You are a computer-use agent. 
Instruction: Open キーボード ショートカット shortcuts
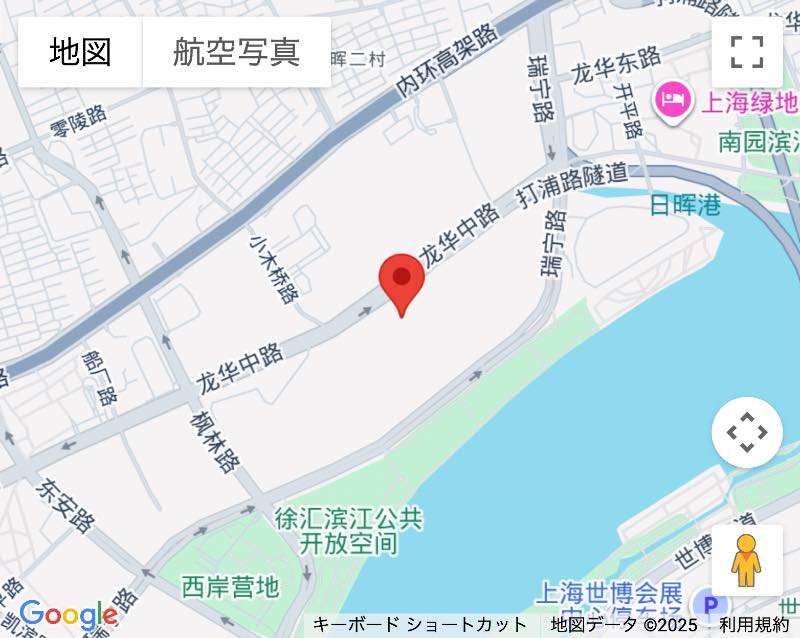[x=420, y=625]
